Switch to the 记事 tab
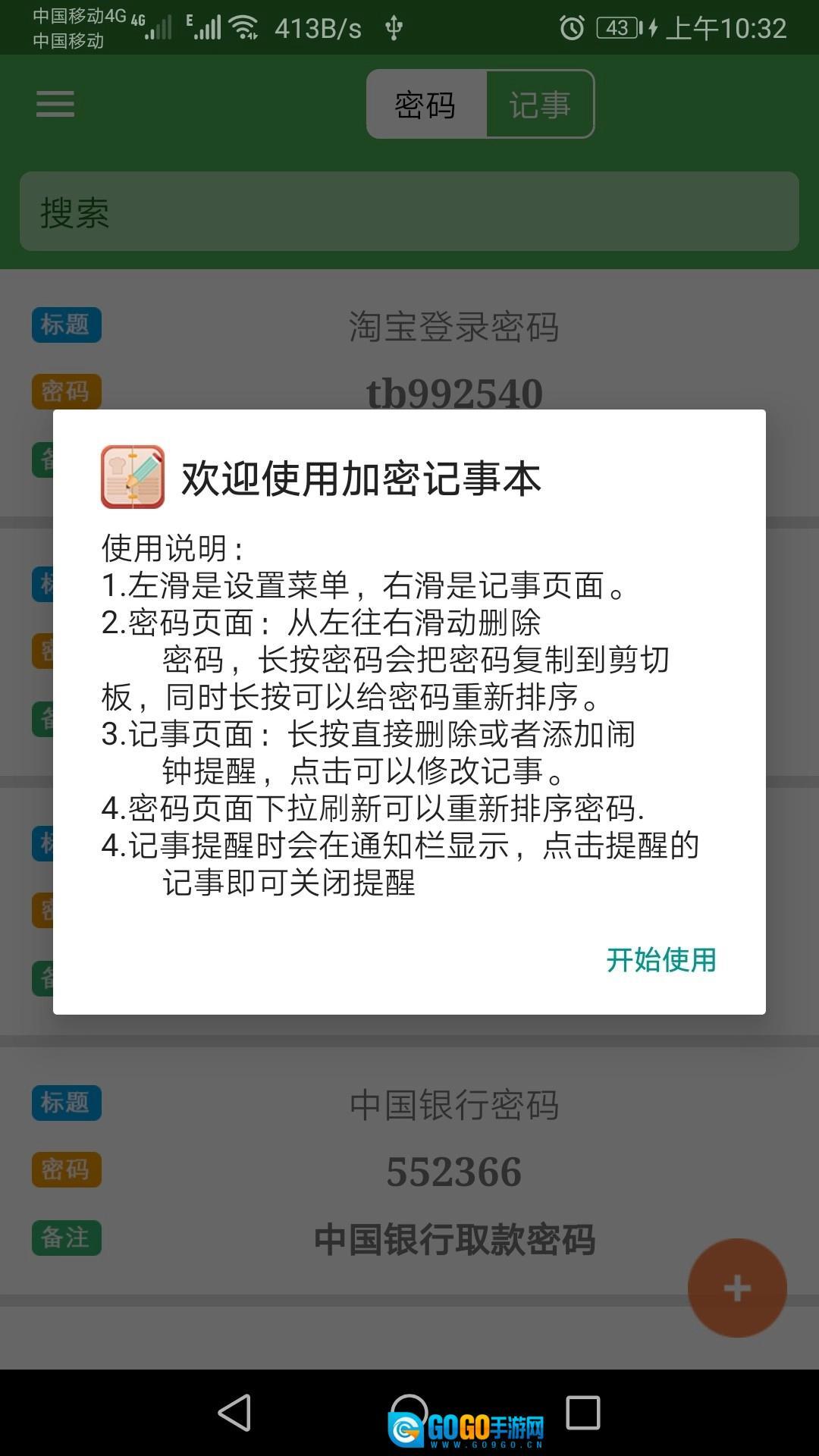This screenshot has width=819, height=1456. (539, 105)
